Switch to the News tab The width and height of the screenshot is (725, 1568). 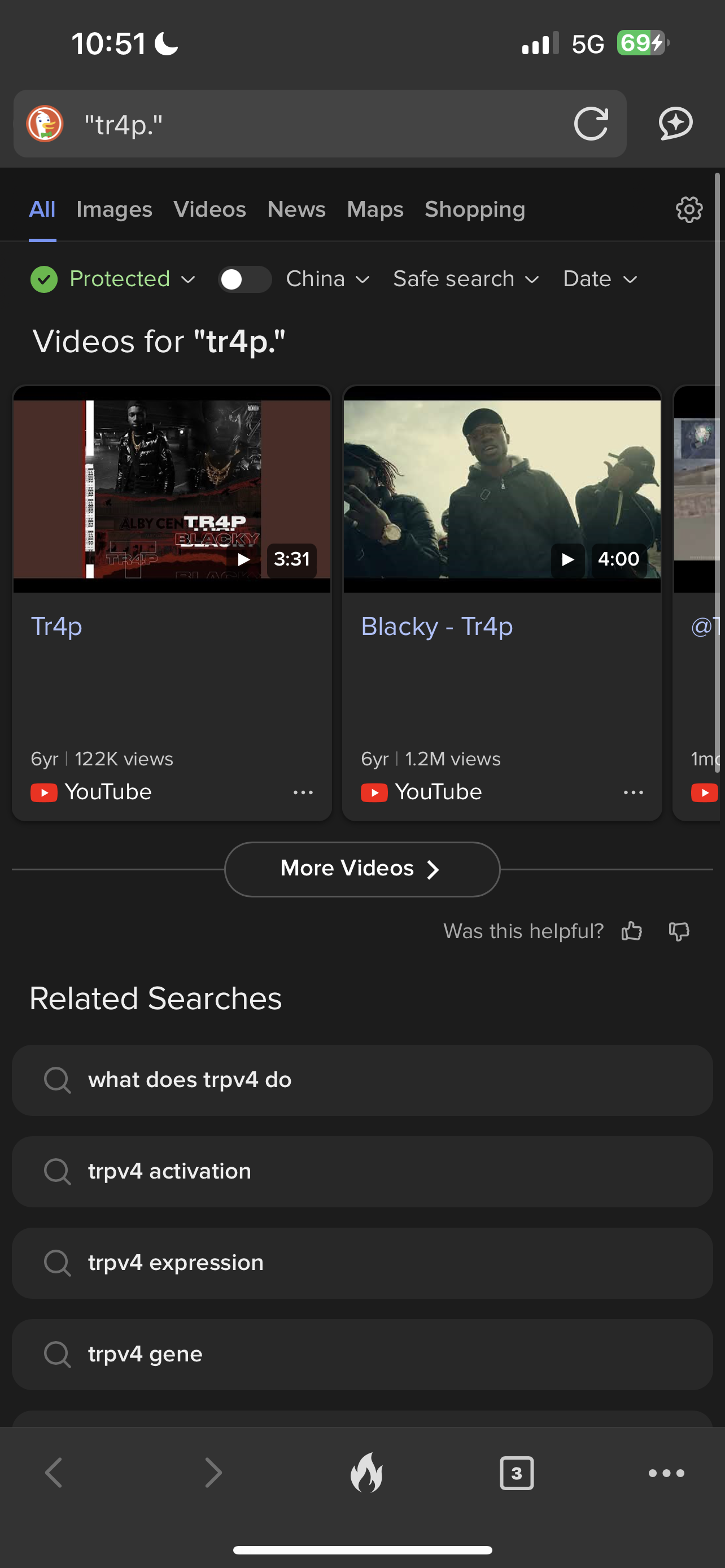tap(296, 209)
